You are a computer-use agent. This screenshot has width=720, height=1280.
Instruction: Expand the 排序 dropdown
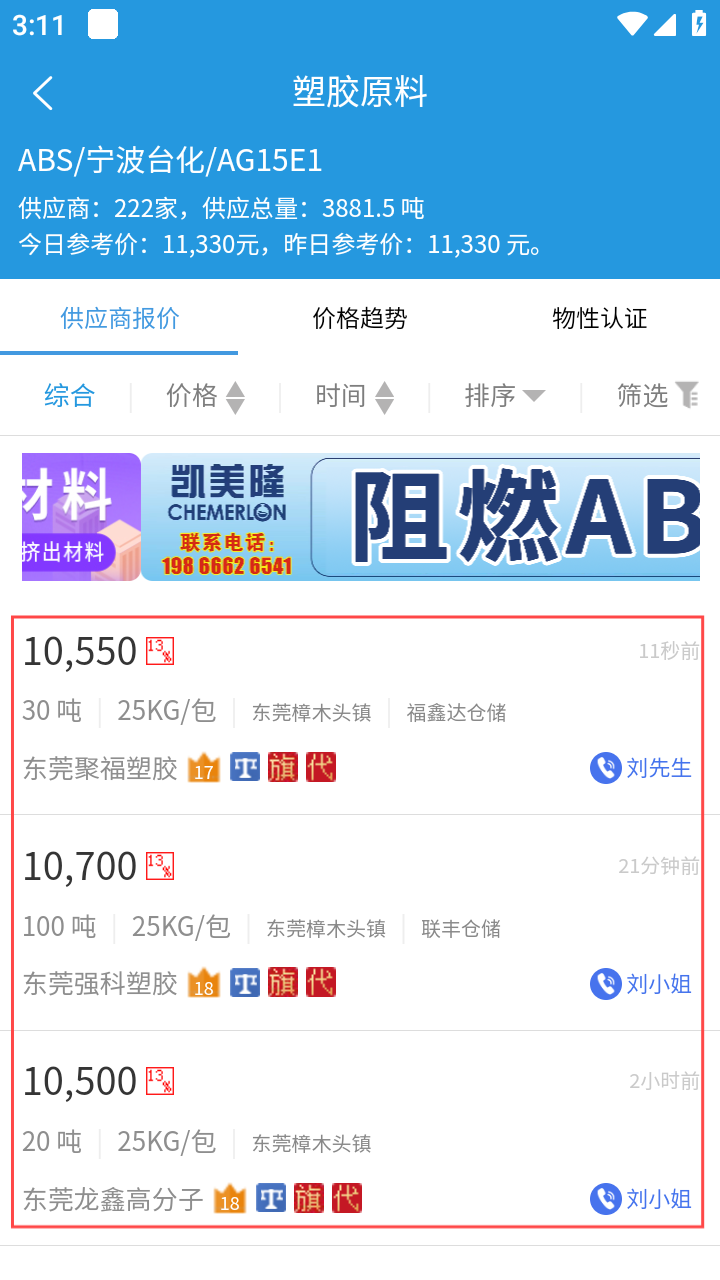coord(504,396)
